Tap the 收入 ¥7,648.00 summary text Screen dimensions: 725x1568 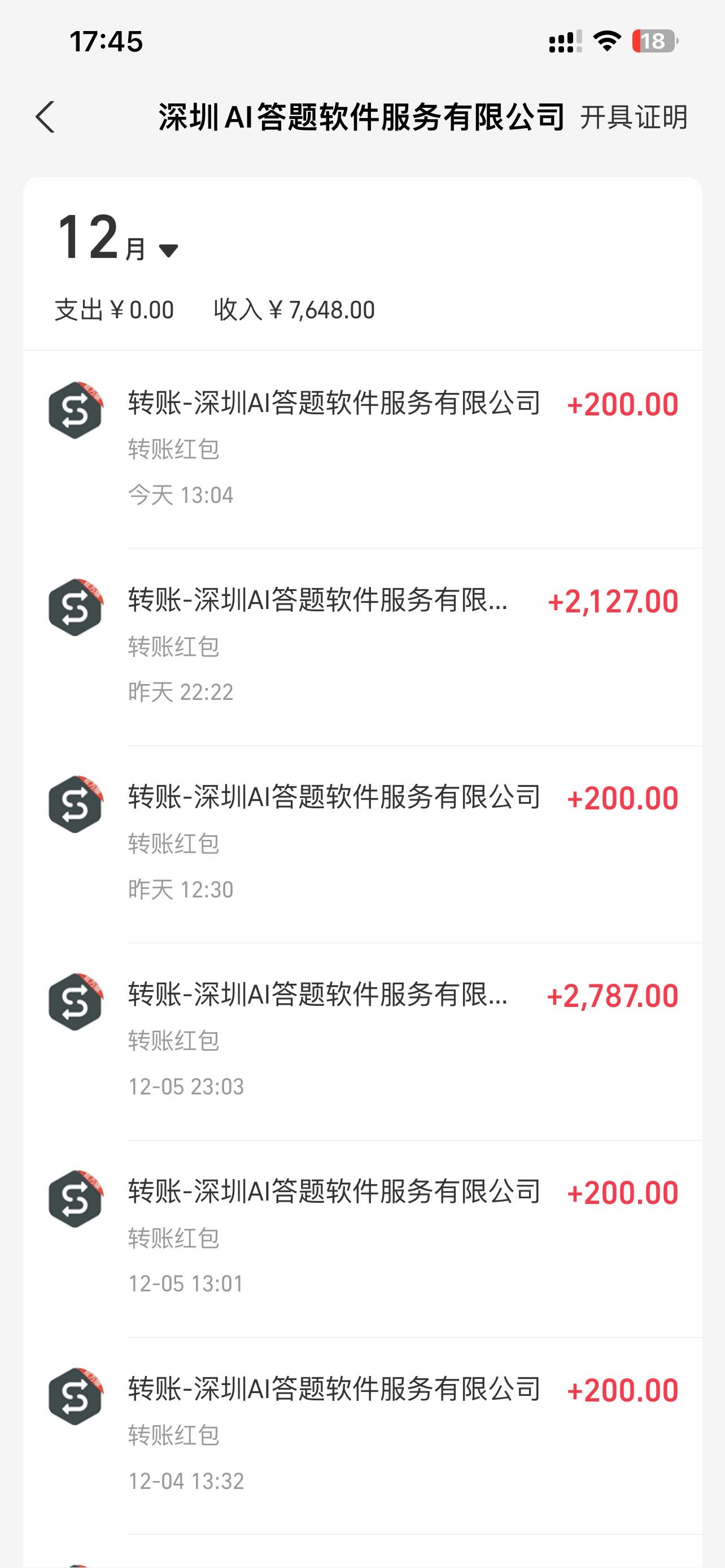click(294, 310)
